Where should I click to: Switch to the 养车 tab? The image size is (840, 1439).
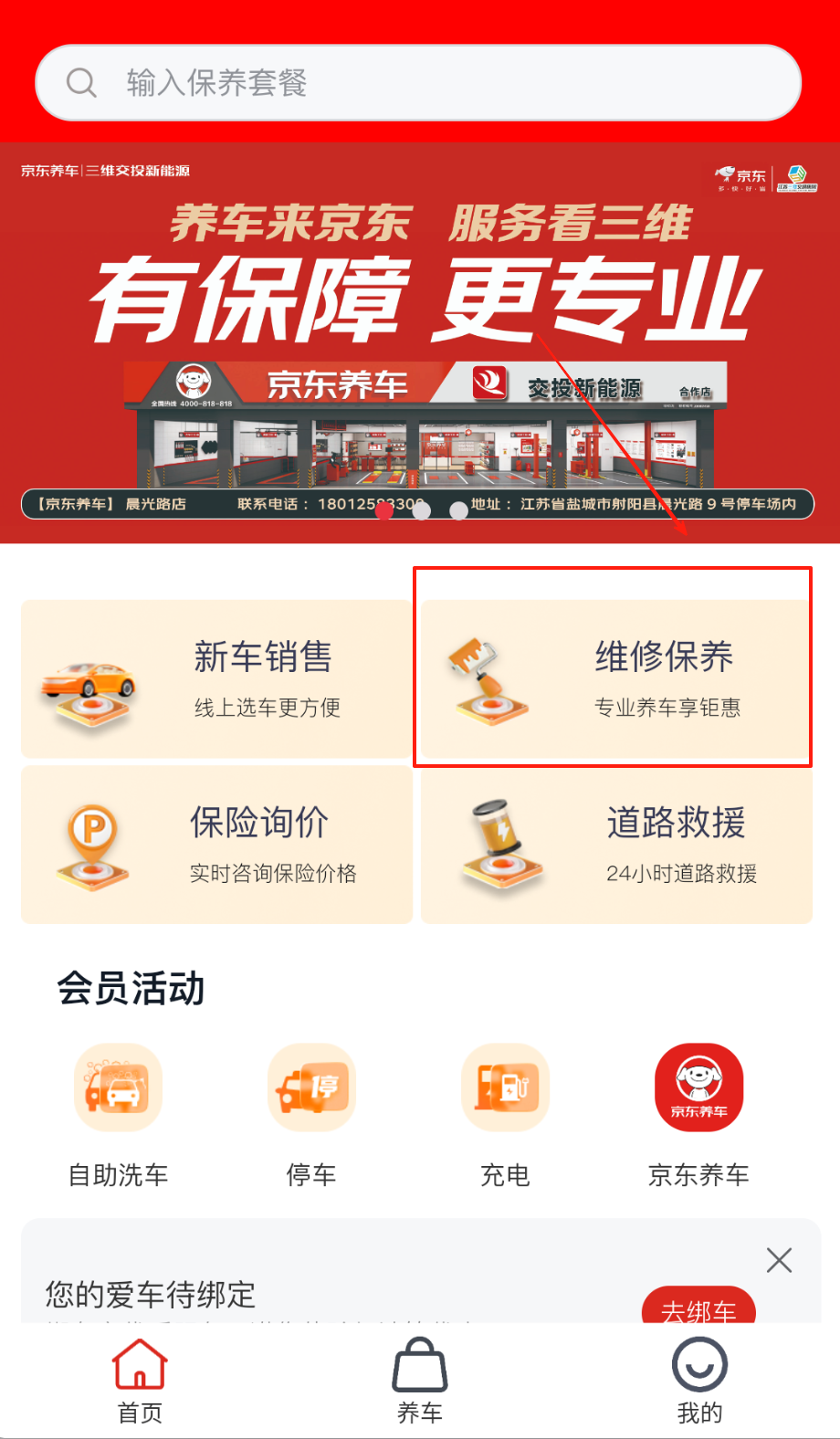pos(420,1381)
